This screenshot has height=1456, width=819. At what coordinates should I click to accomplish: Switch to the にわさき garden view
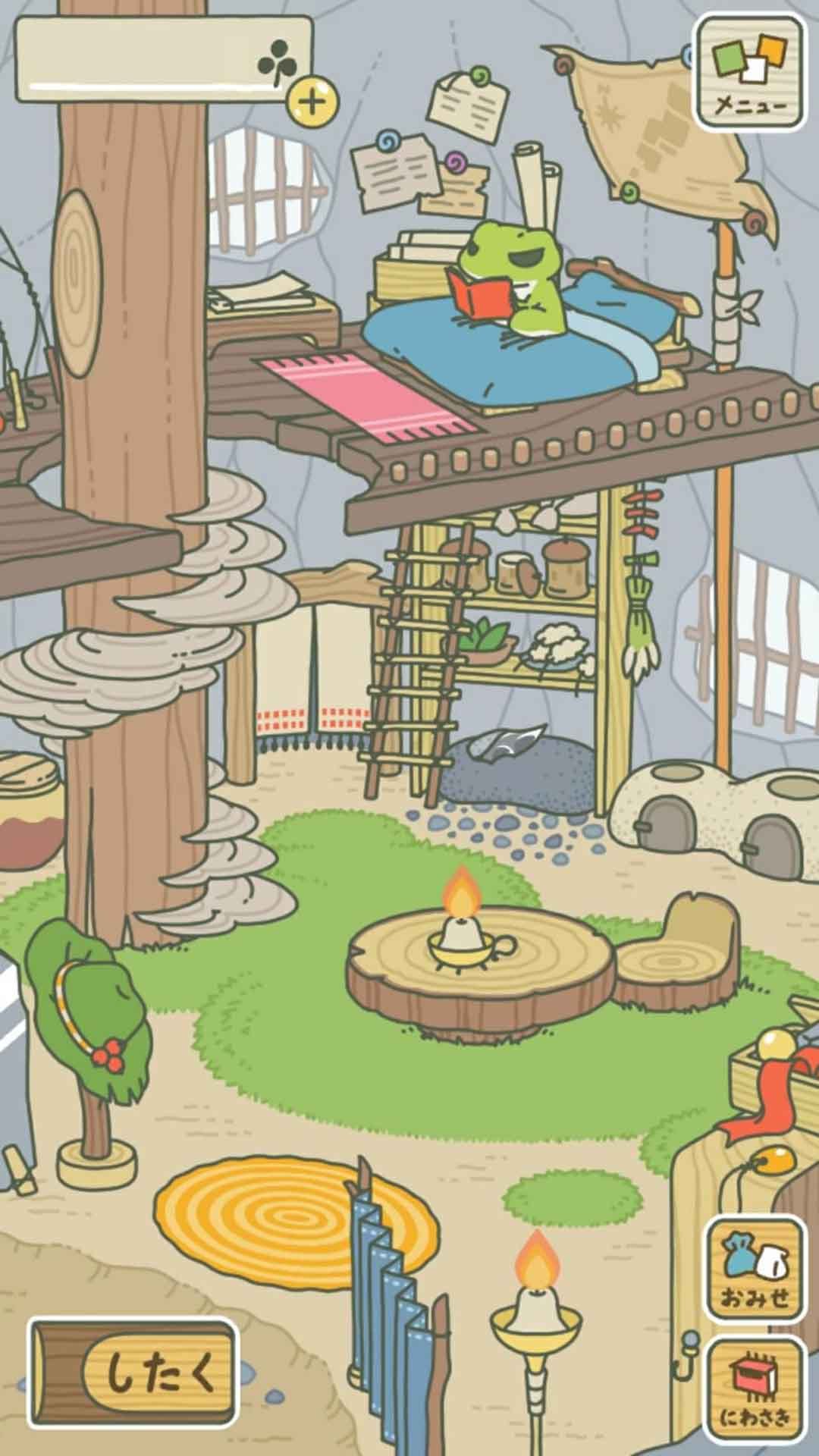754,1389
